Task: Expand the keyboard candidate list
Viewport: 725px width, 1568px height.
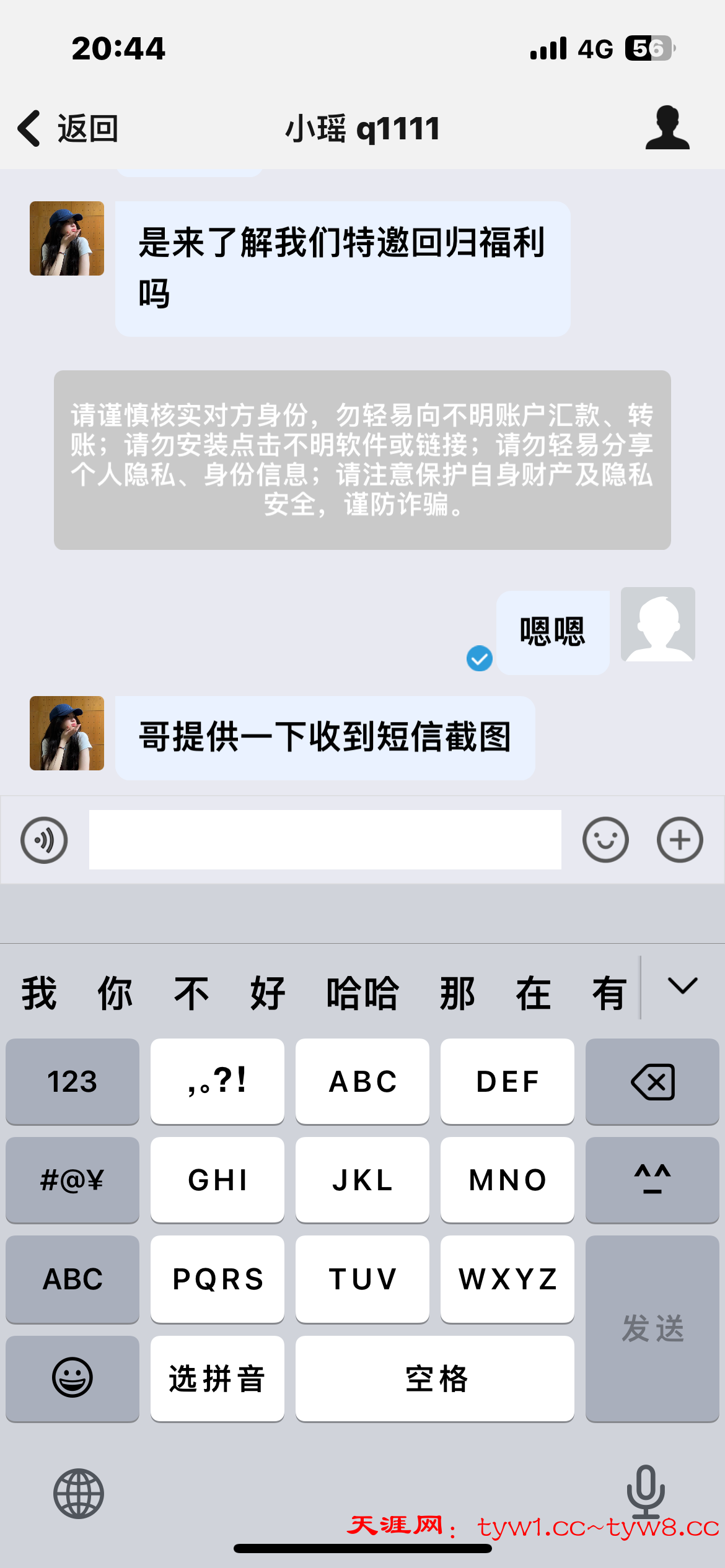Action: coord(682,986)
